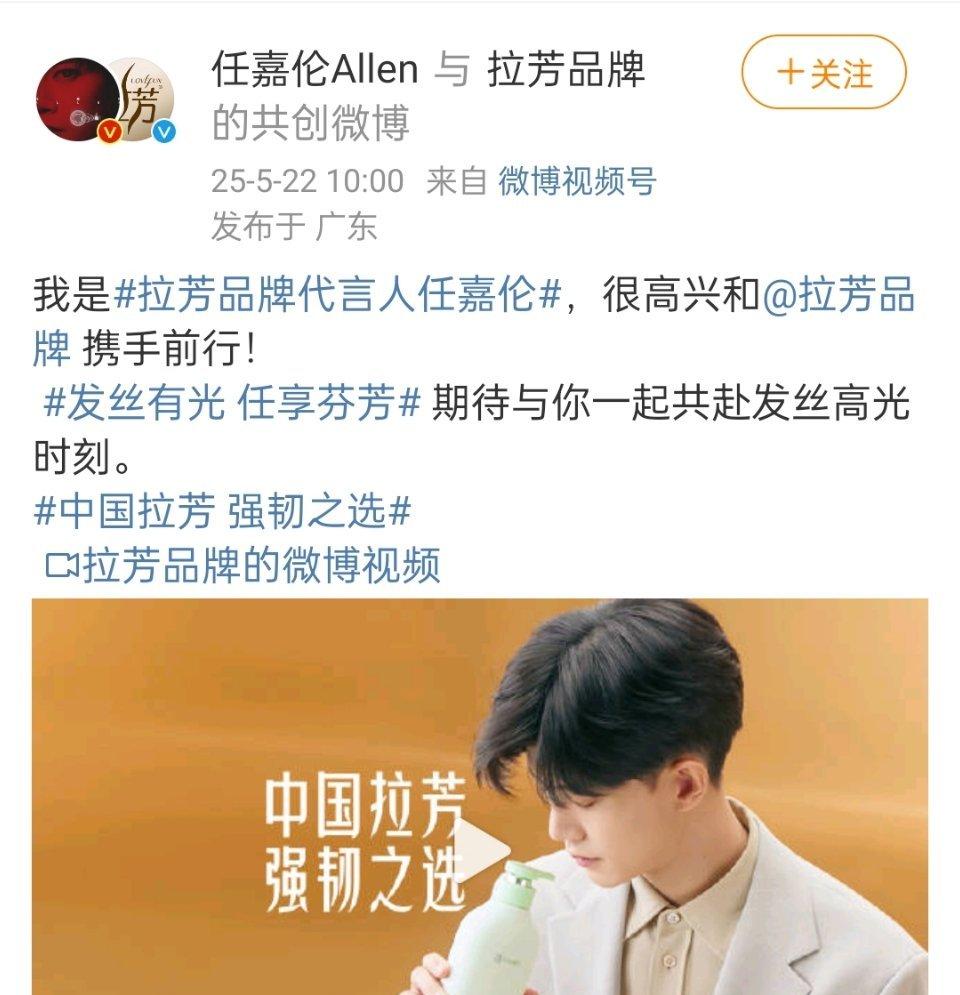Tap the co-author profile avatars
The image size is (960, 995).
[x=104, y=100]
